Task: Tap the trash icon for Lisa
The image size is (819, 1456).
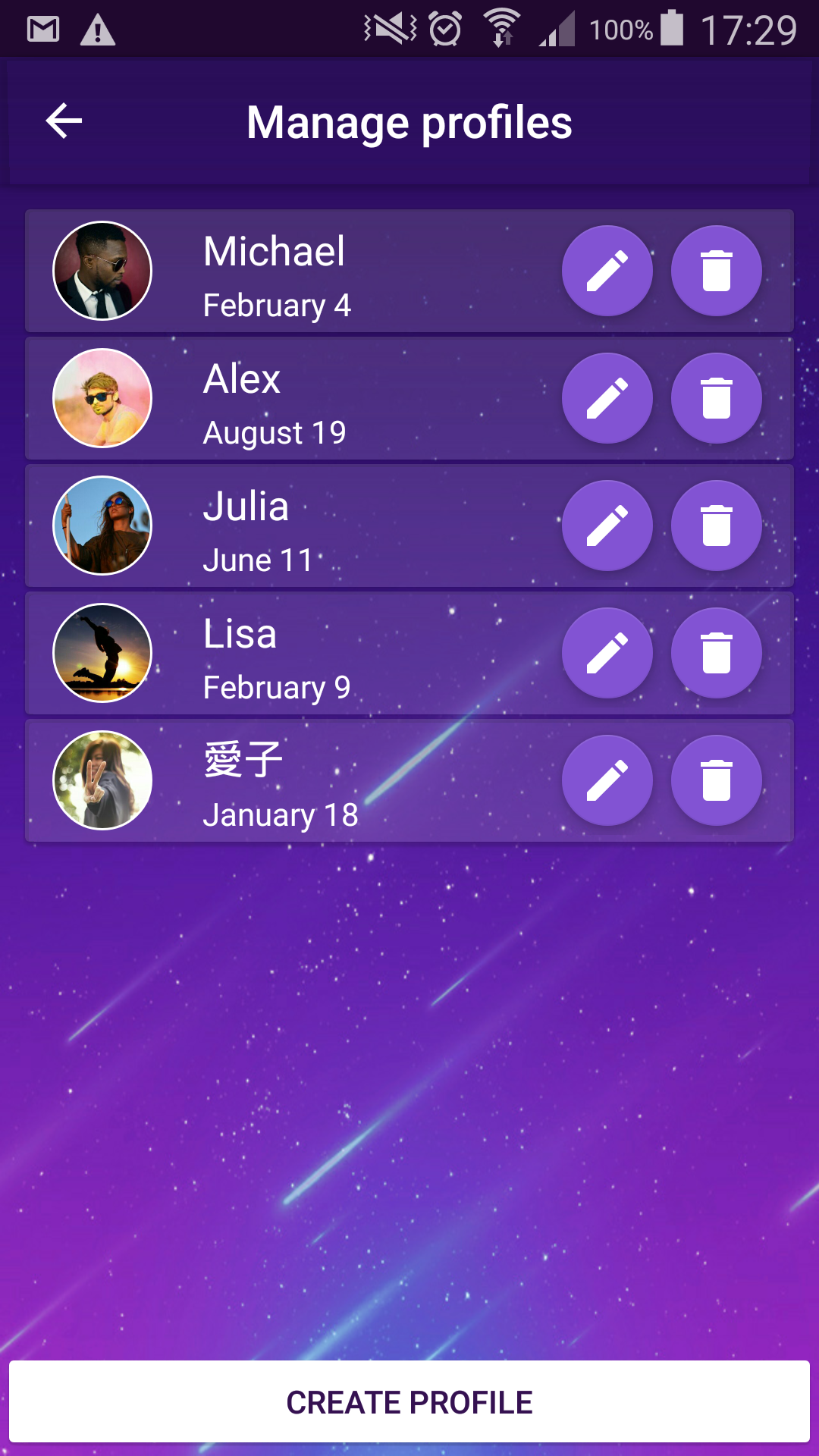Action: [x=716, y=652]
